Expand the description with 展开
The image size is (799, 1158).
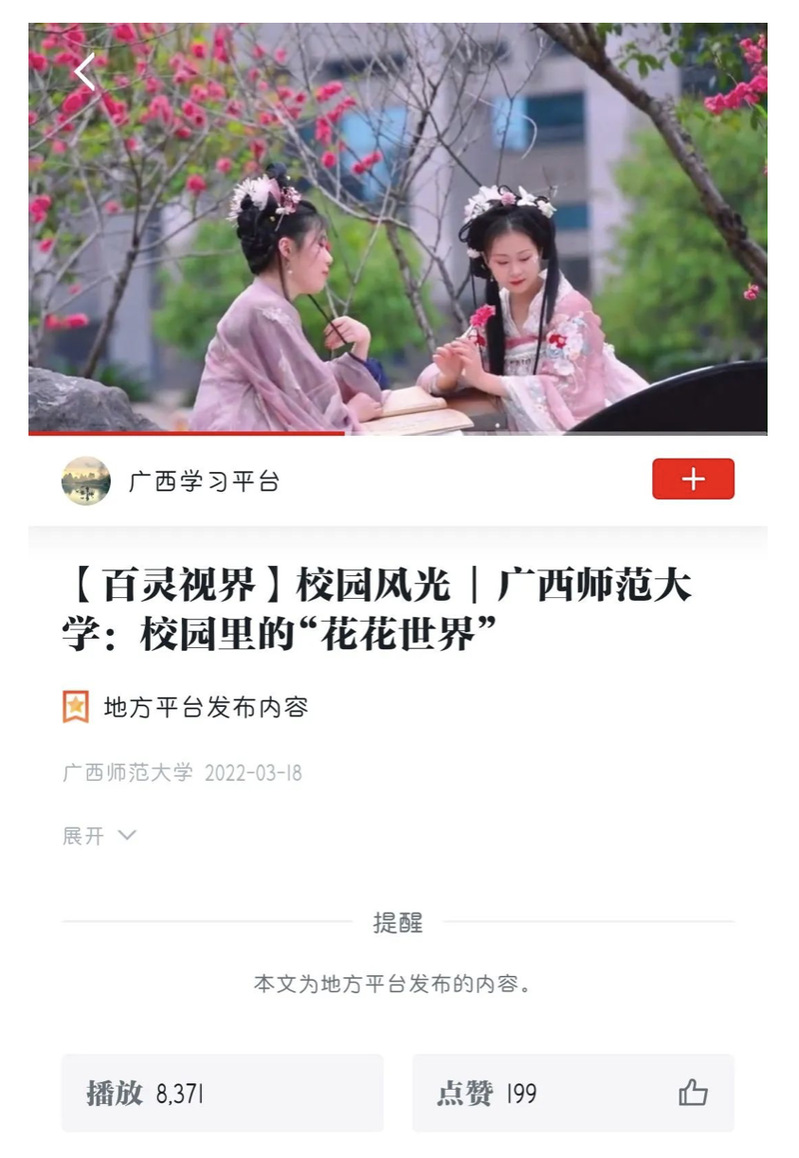click(98, 835)
